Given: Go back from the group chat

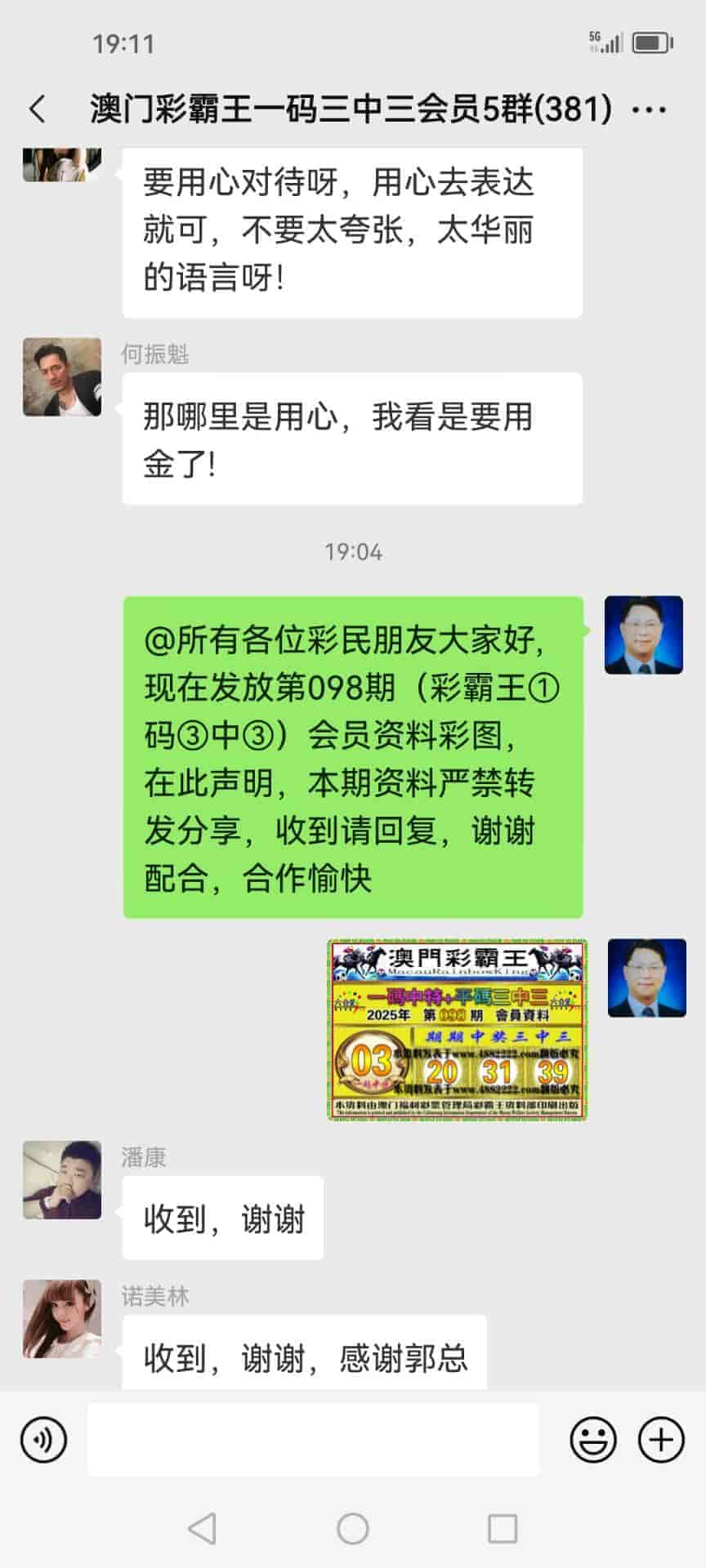Looking at the screenshot, I should tap(38, 109).
